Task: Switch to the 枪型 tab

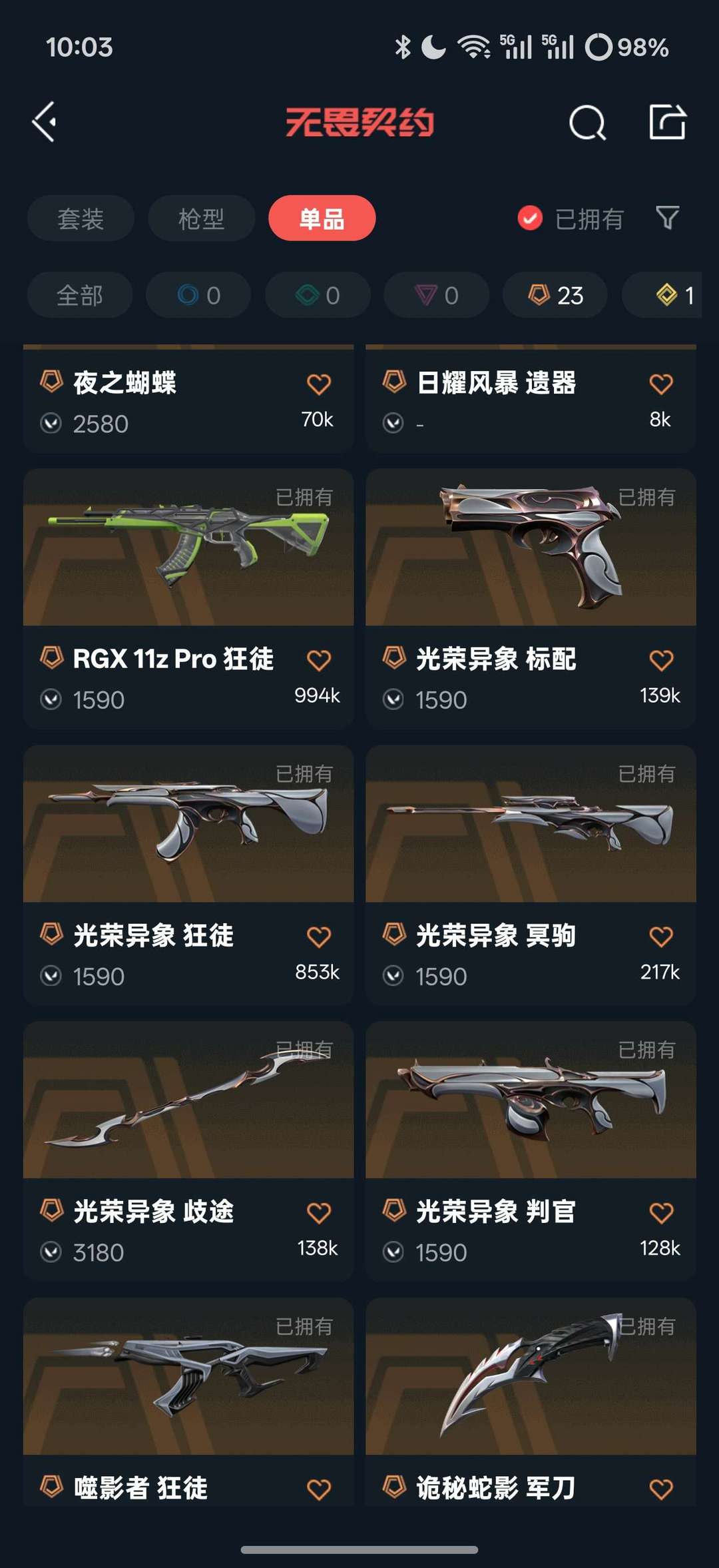Action: pyautogui.click(x=200, y=218)
